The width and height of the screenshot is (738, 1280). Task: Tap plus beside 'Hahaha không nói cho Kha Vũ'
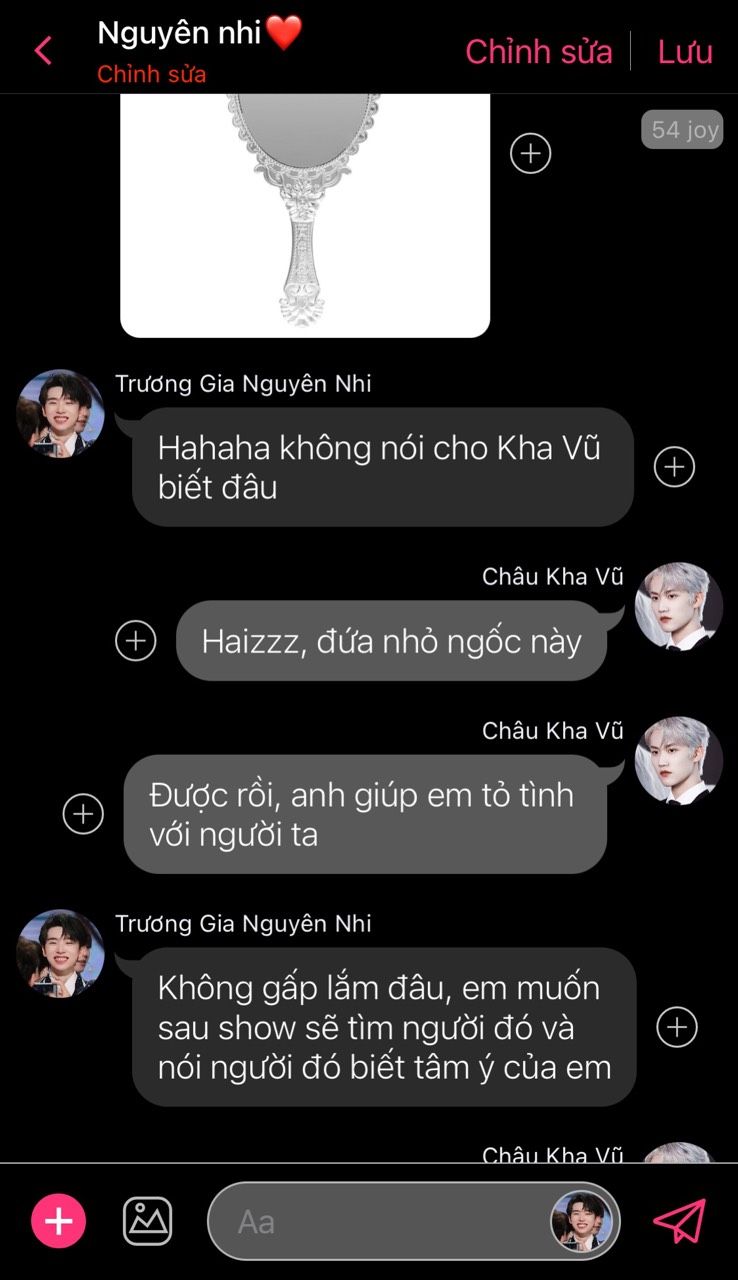tap(674, 466)
